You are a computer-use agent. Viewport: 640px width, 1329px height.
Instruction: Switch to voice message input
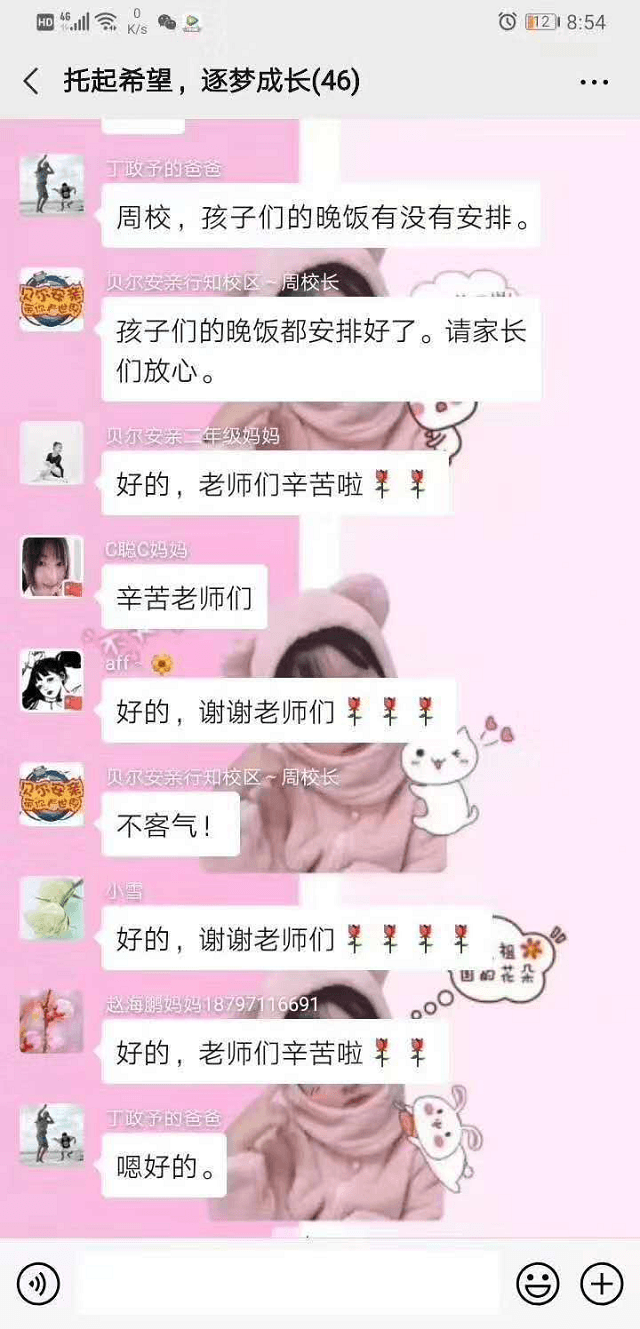click(x=38, y=1283)
